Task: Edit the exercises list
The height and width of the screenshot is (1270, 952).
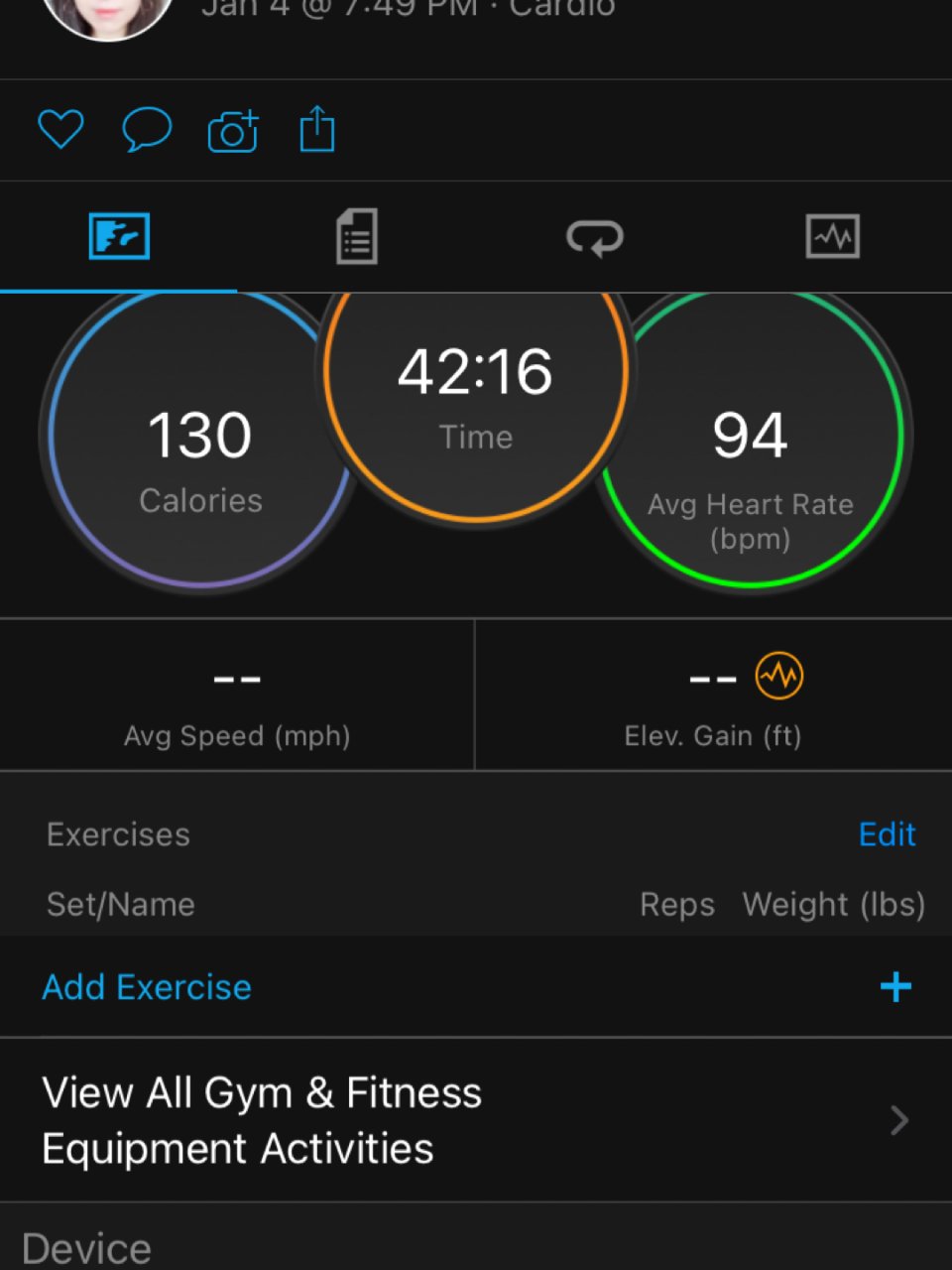Action: point(887,834)
